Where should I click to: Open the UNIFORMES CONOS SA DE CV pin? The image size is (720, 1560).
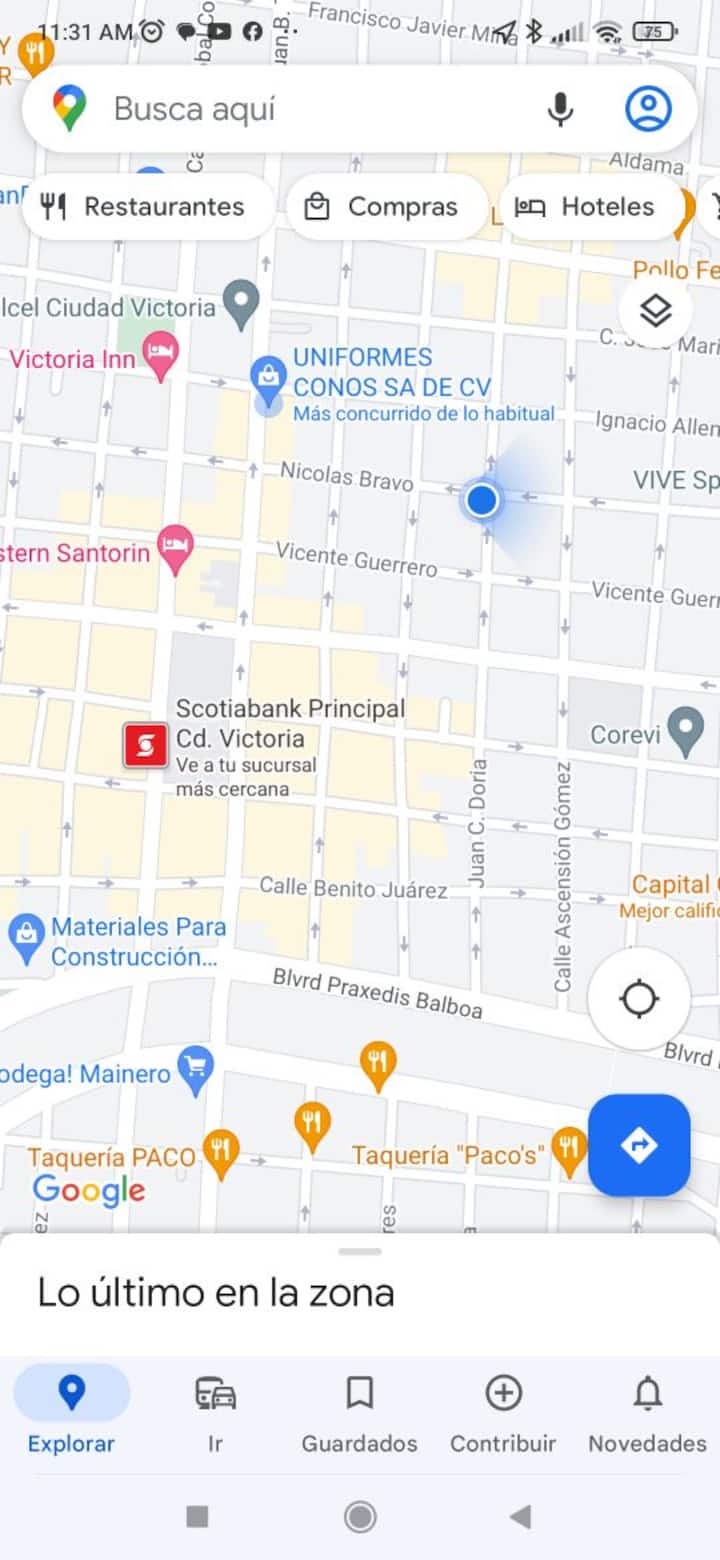coord(267,376)
